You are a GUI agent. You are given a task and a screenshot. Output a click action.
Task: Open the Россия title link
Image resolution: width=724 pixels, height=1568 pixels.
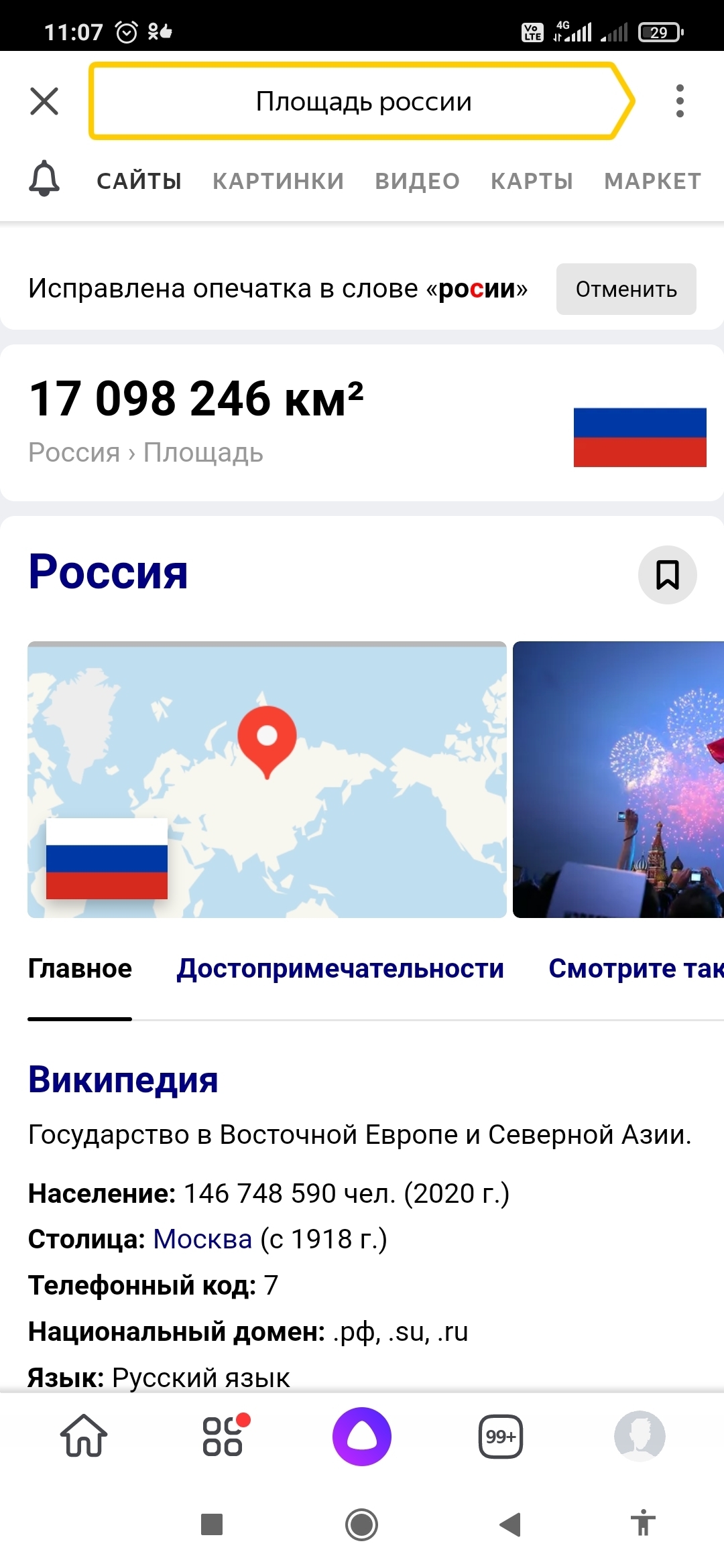[108, 572]
